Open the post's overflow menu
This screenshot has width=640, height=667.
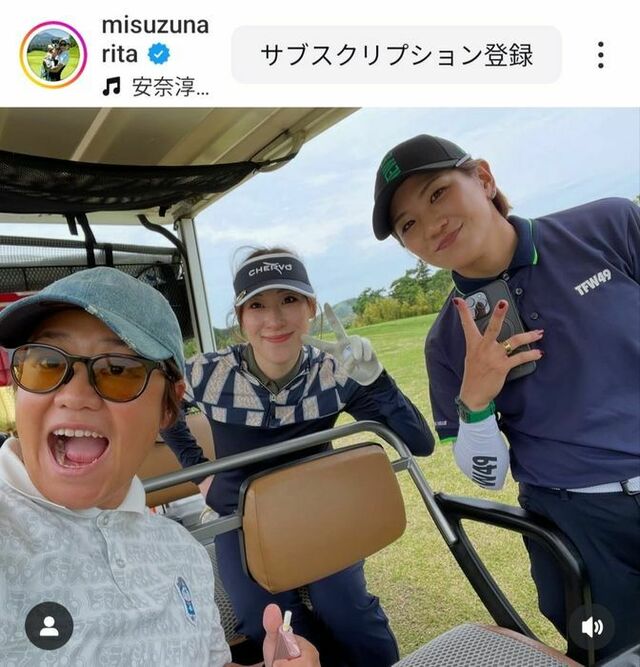[x=600, y=54]
